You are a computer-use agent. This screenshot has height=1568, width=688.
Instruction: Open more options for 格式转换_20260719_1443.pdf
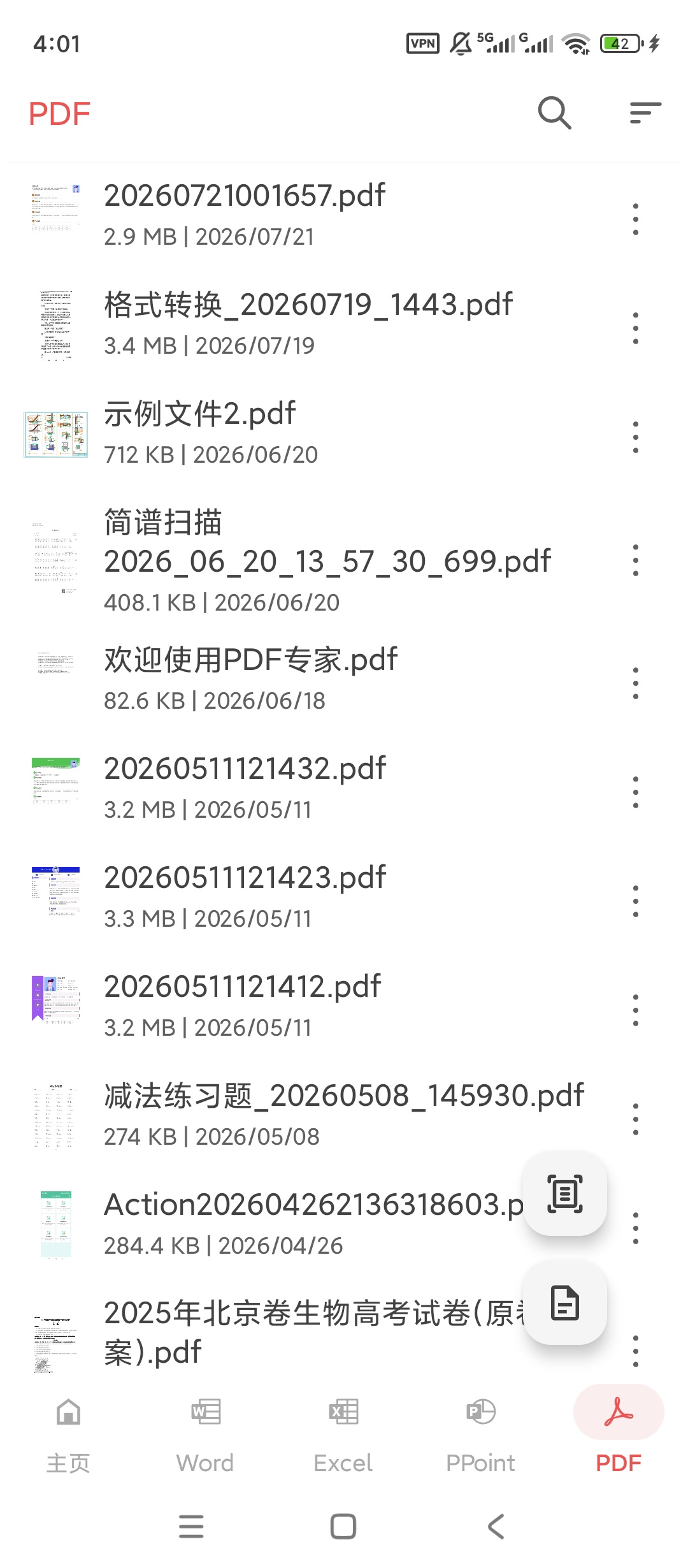pos(635,328)
